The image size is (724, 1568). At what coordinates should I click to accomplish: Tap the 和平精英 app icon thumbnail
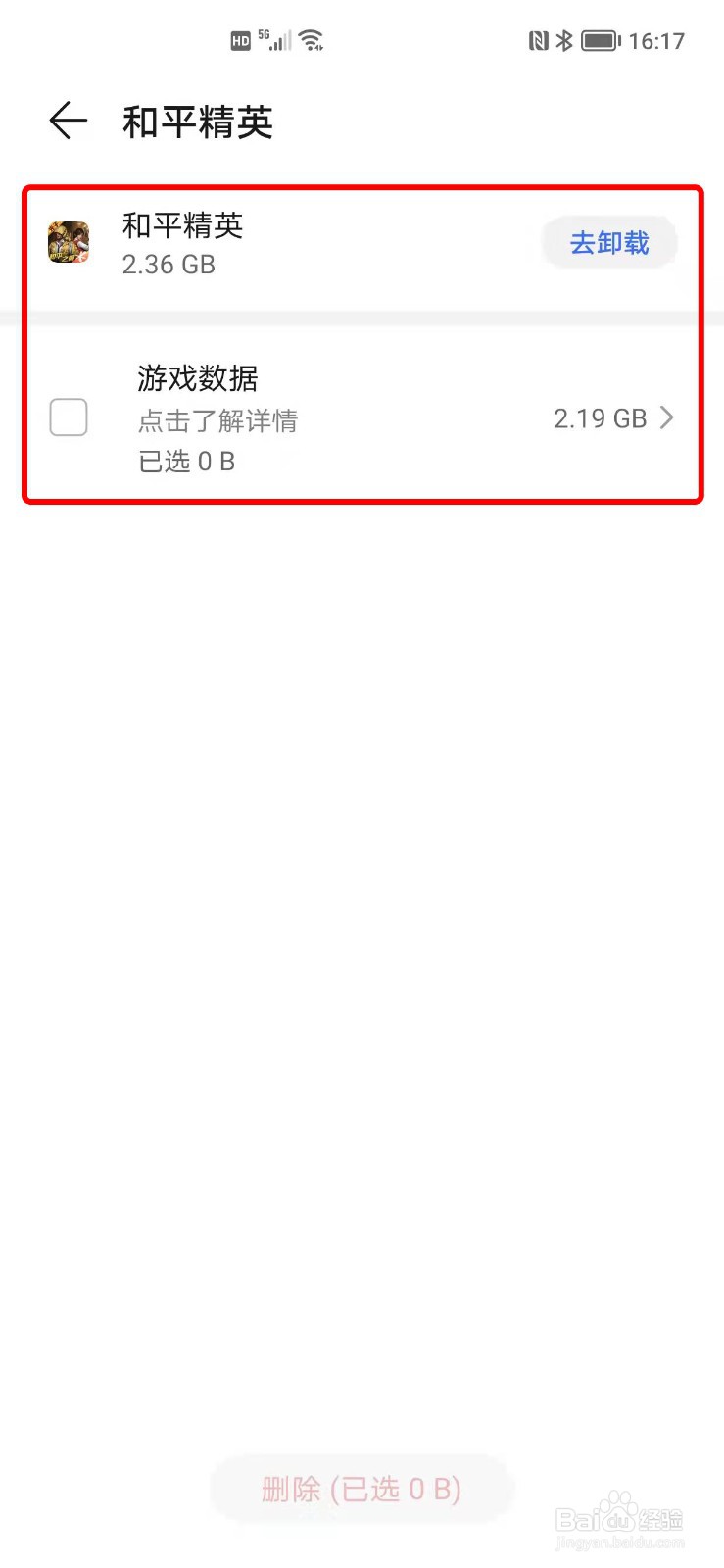pyautogui.click(x=69, y=243)
